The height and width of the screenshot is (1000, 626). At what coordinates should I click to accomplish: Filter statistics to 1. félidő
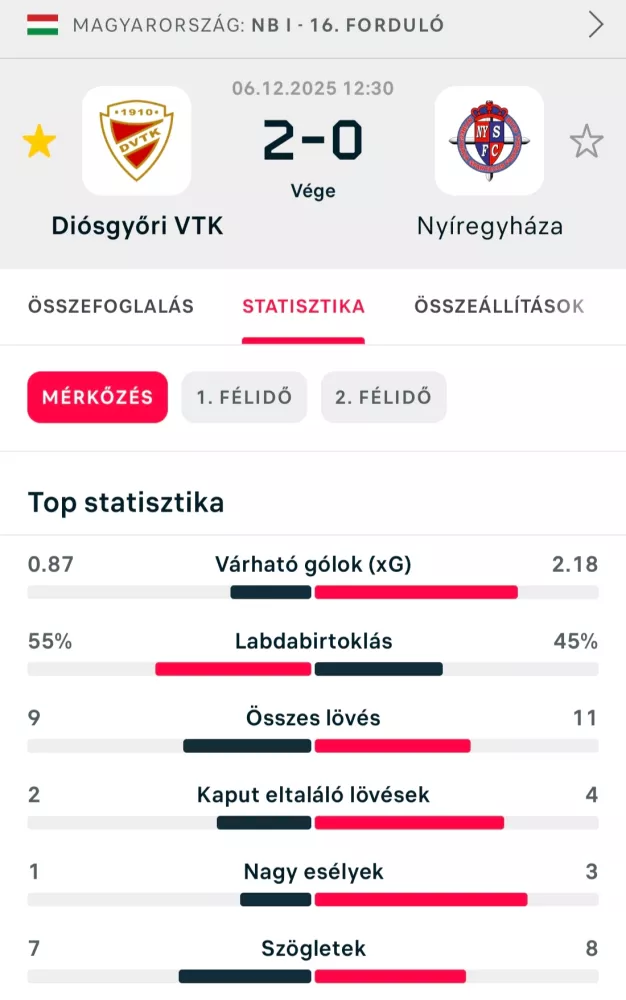pos(244,397)
